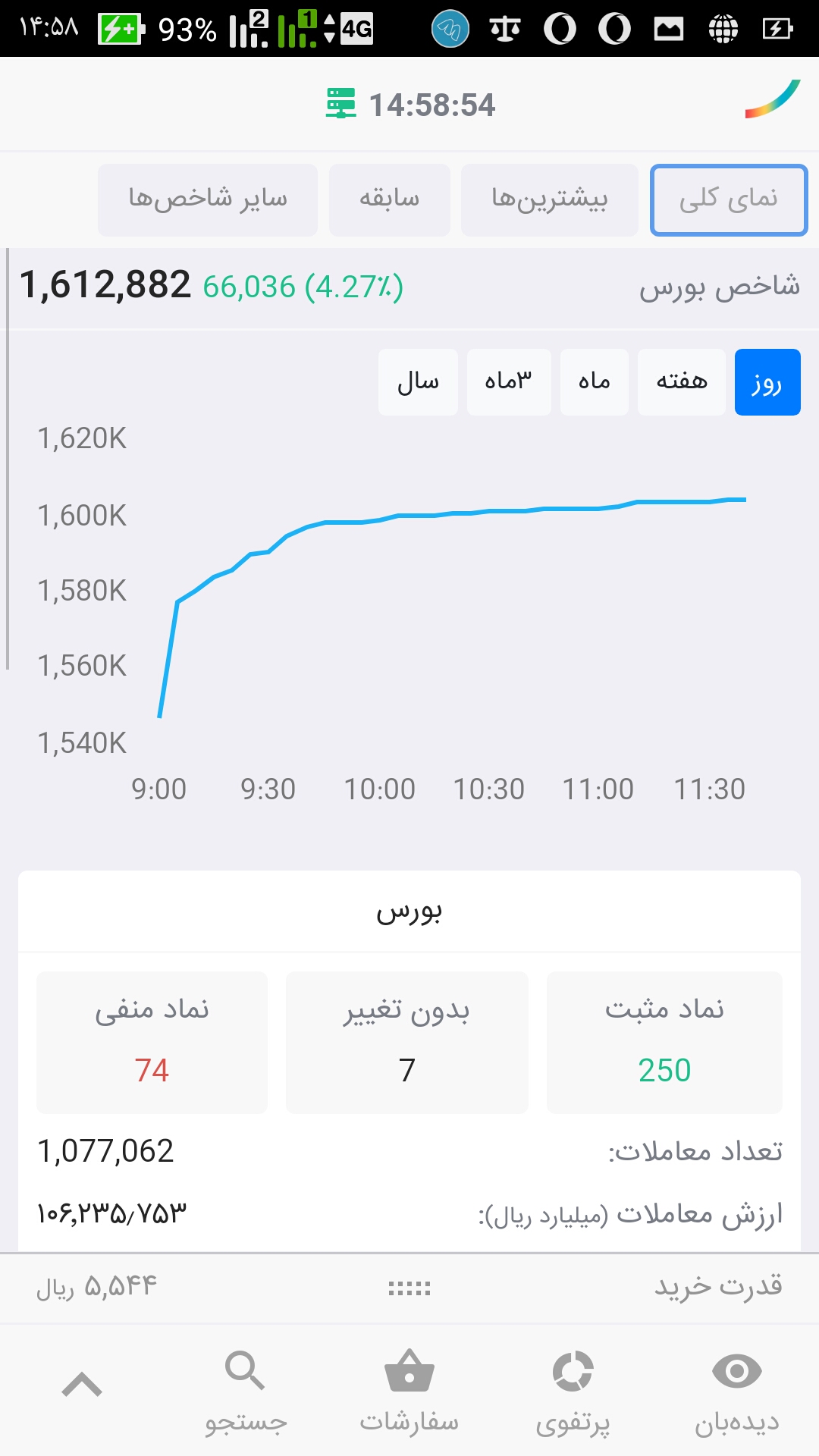Switch to the بیشترین‌ها tab
Screen dimensions: 819x1456
click(x=548, y=199)
